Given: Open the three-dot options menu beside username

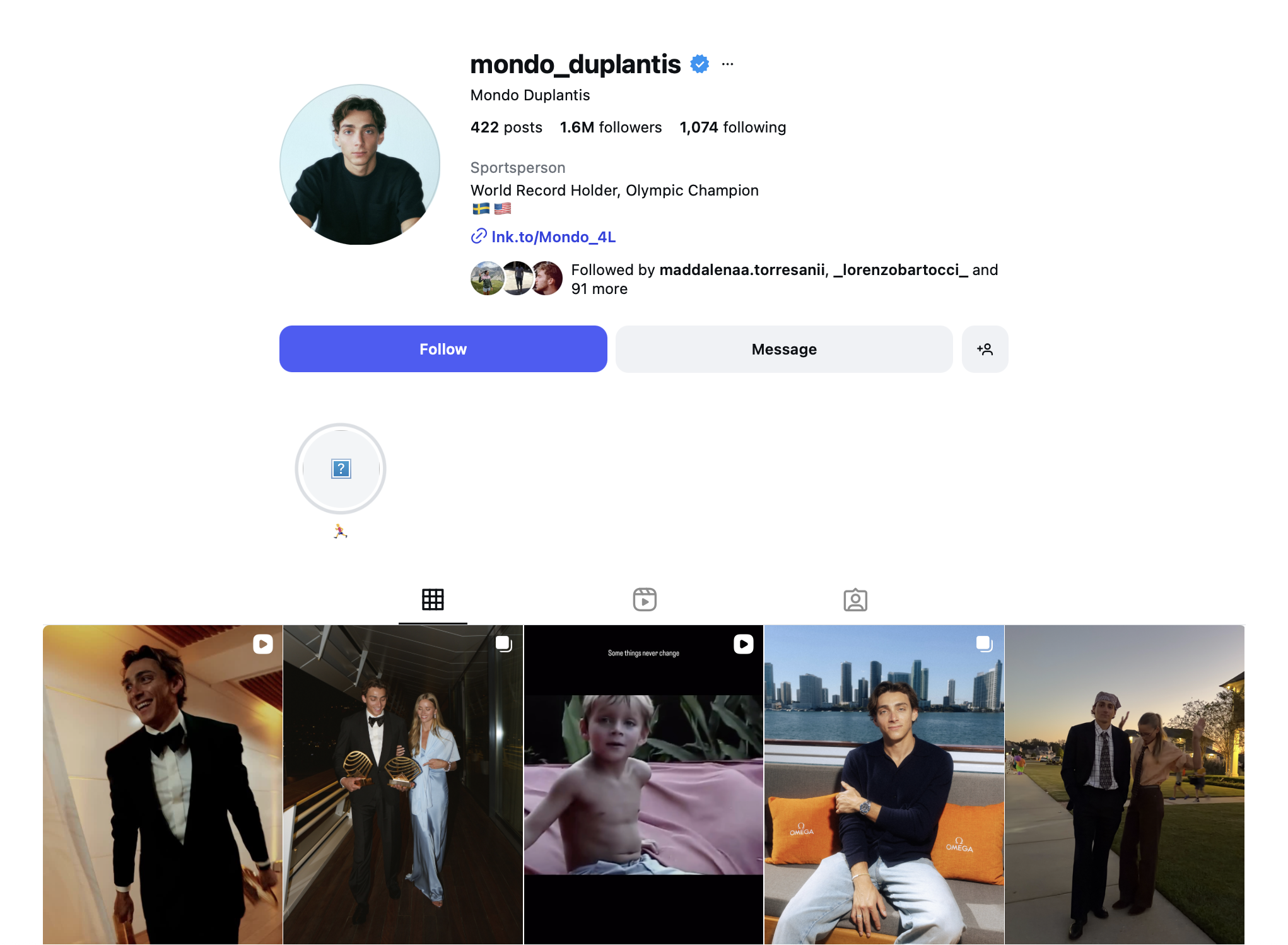Looking at the screenshot, I should 727,64.
